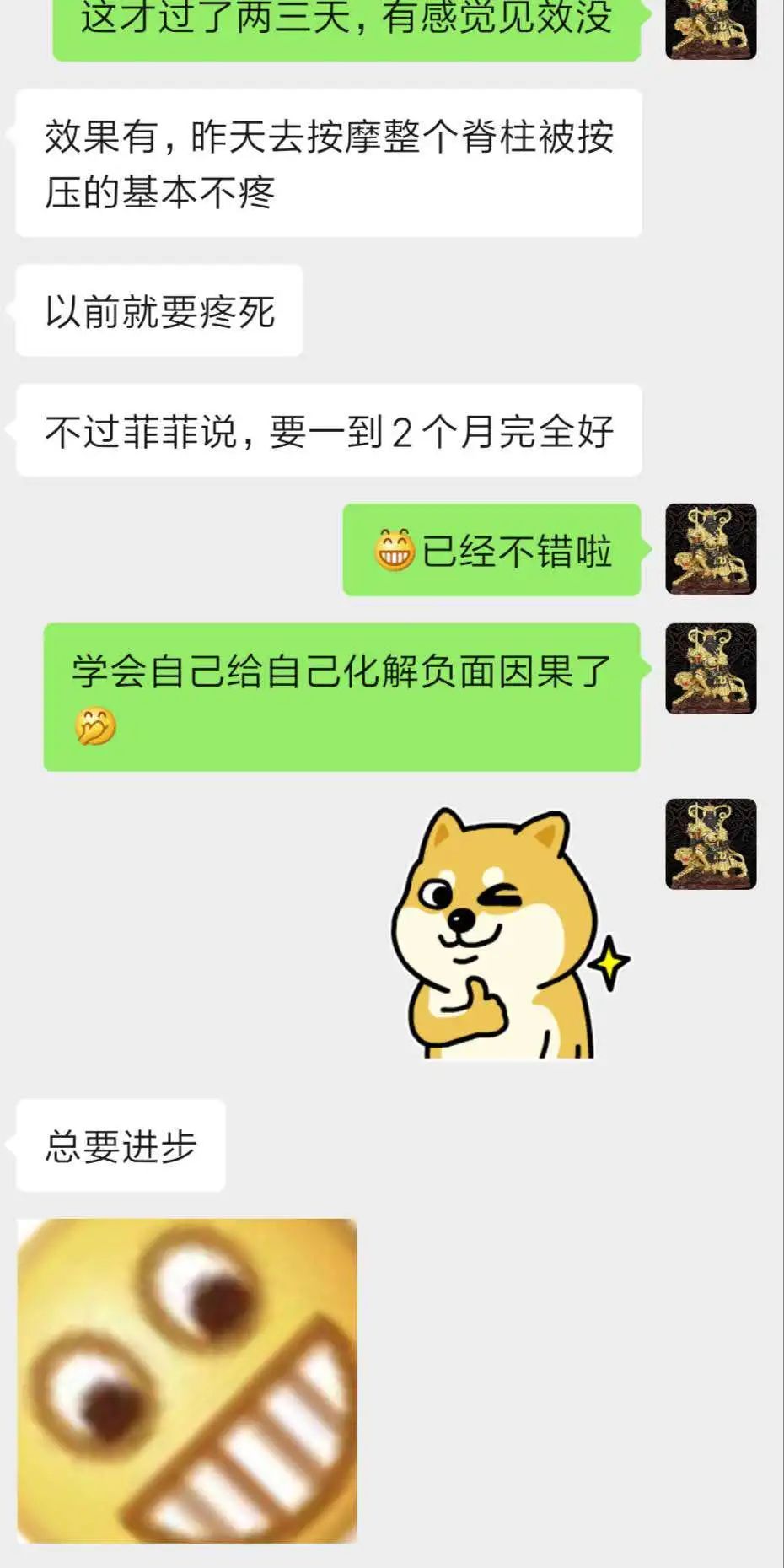Screen dimensions: 784x1568
Task: Open the blurry grinning emoji image
Action: click(x=187, y=1381)
